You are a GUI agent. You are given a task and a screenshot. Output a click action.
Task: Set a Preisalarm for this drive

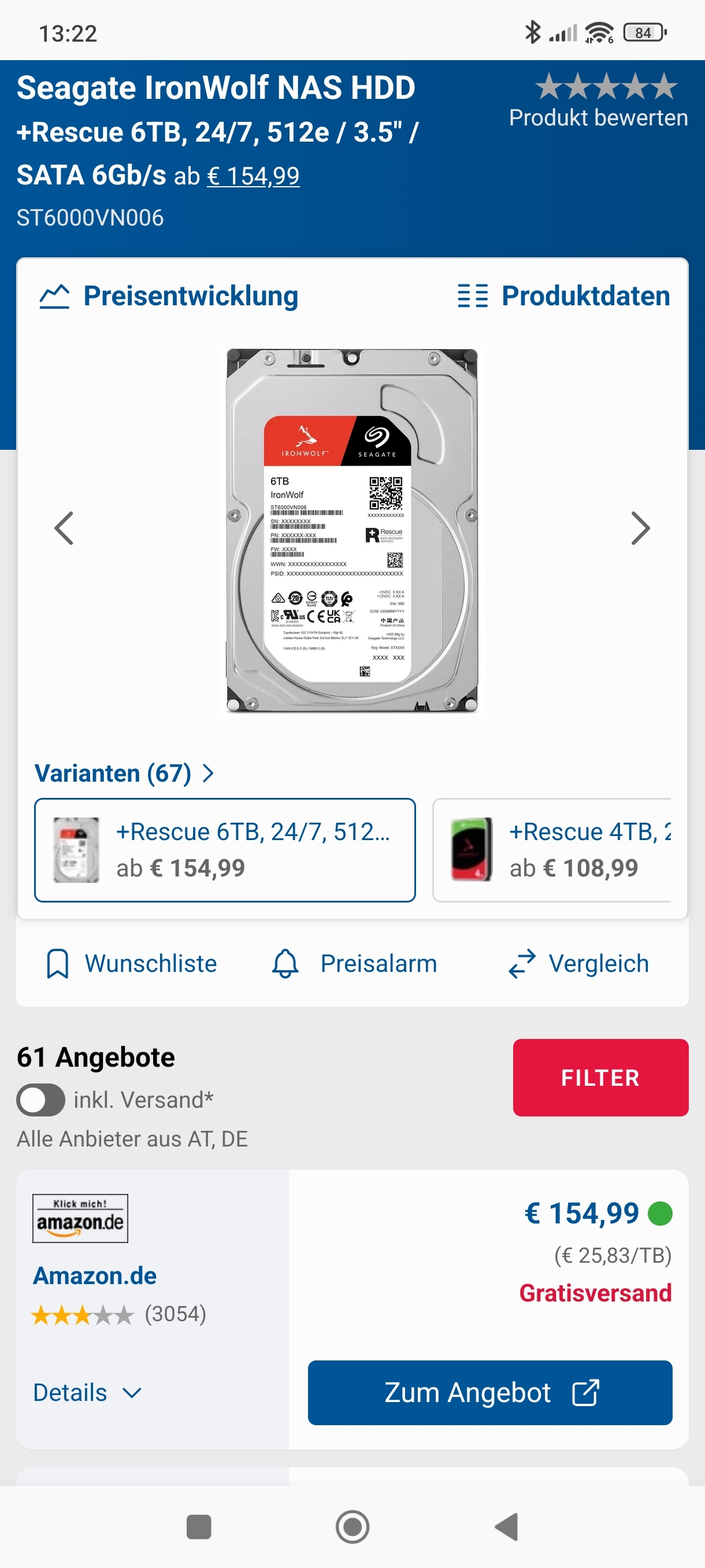click(354, 964)
